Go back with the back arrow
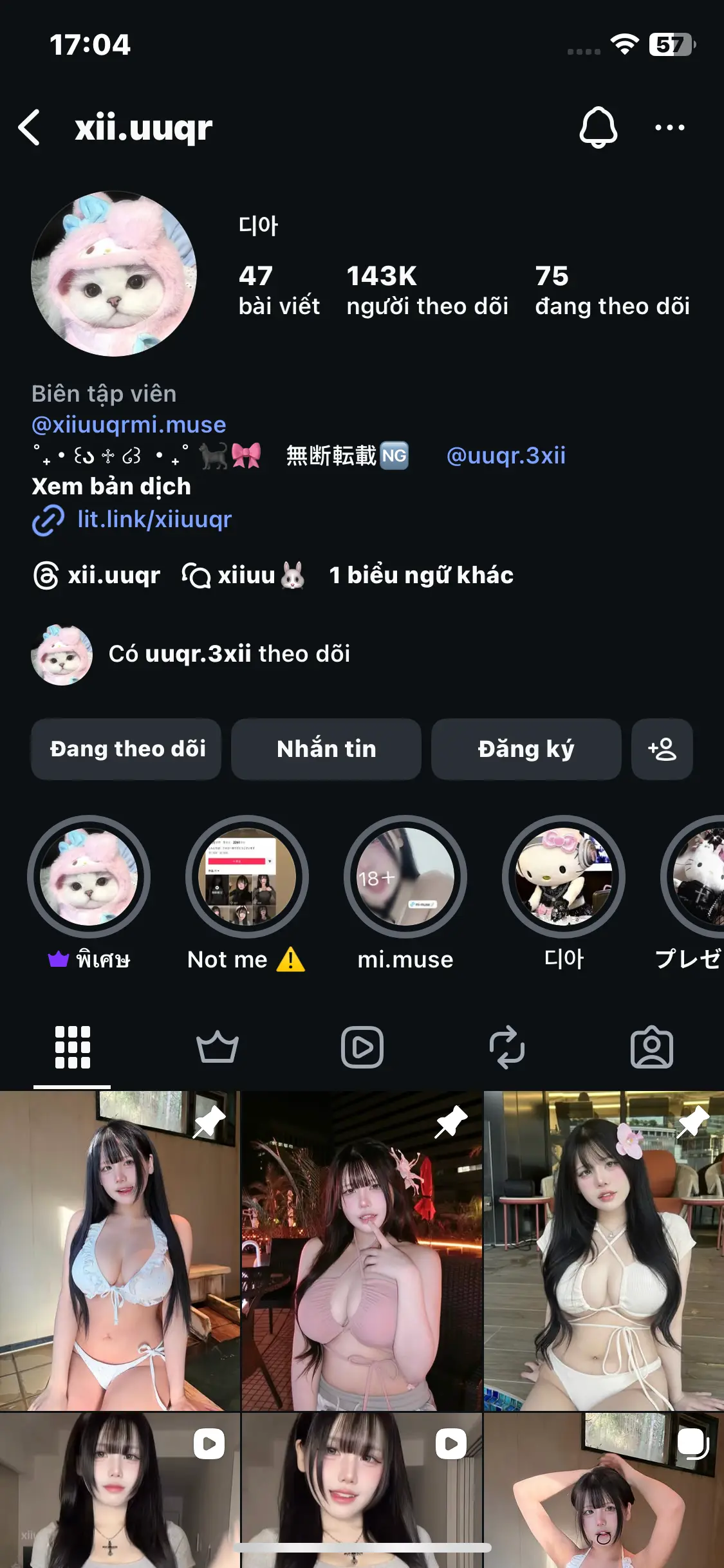The width and height of the screenshot is (724, 1568). (x=30, y=127)
